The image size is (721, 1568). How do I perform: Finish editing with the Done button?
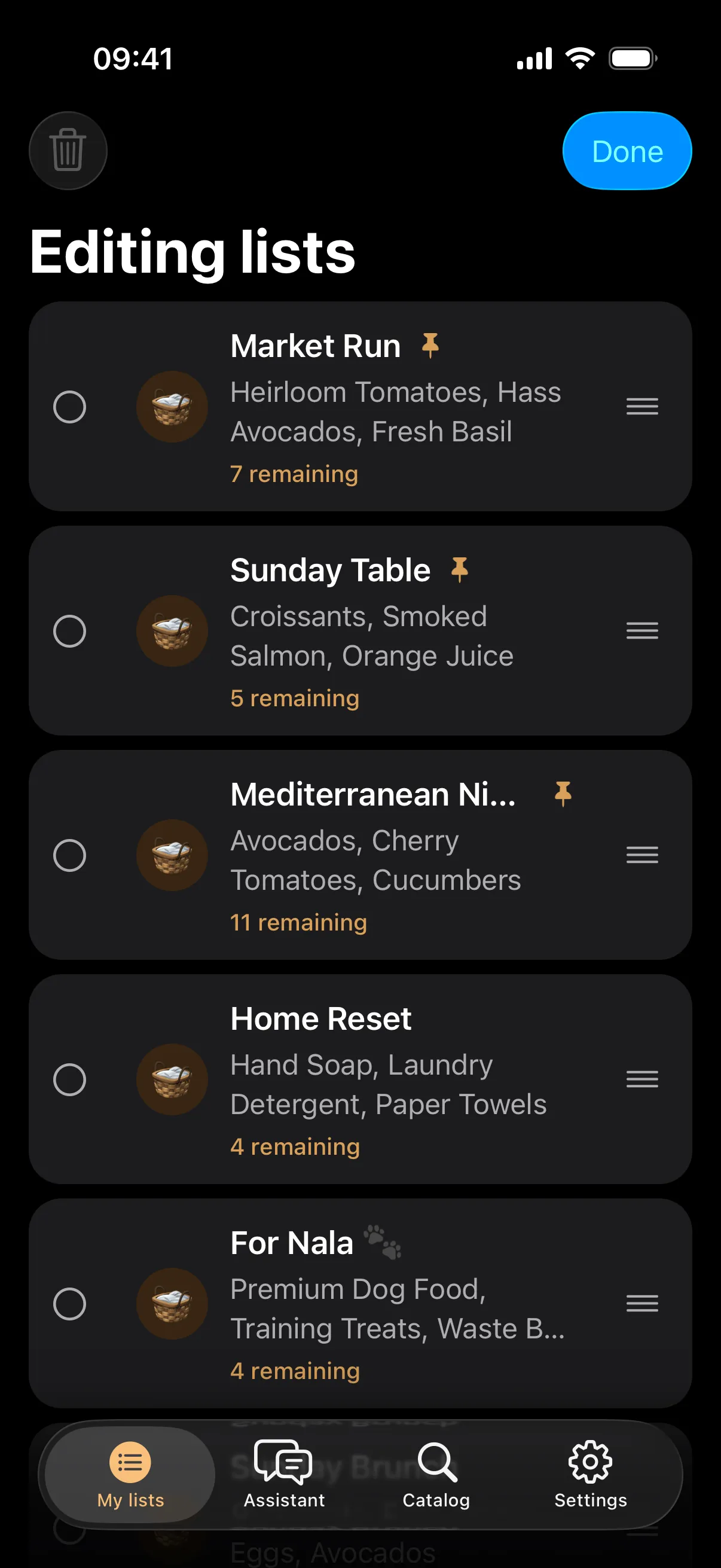pyautogui.click(x=627, y=150)
